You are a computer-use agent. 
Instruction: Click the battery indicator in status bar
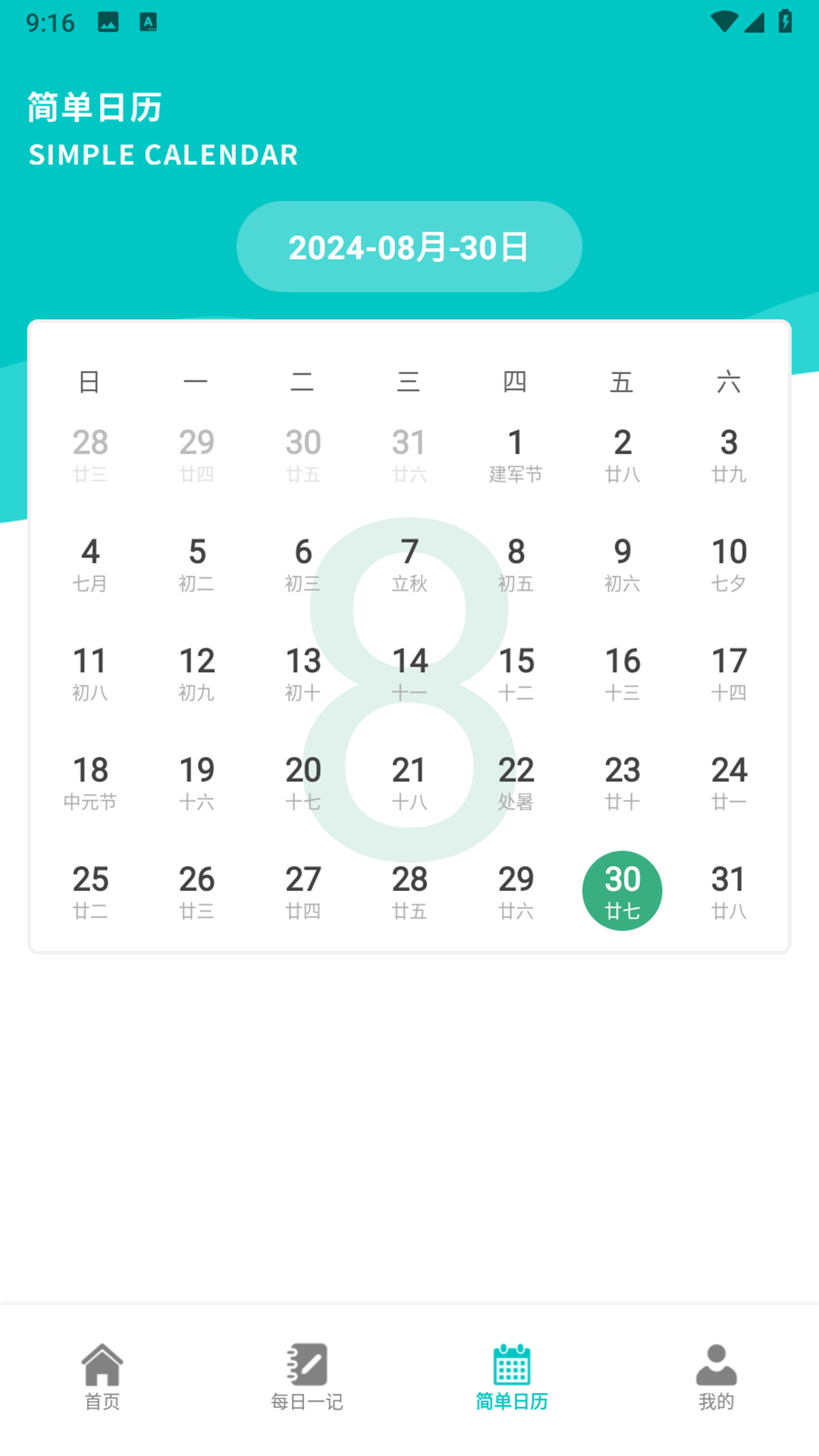tap(784, 20)
